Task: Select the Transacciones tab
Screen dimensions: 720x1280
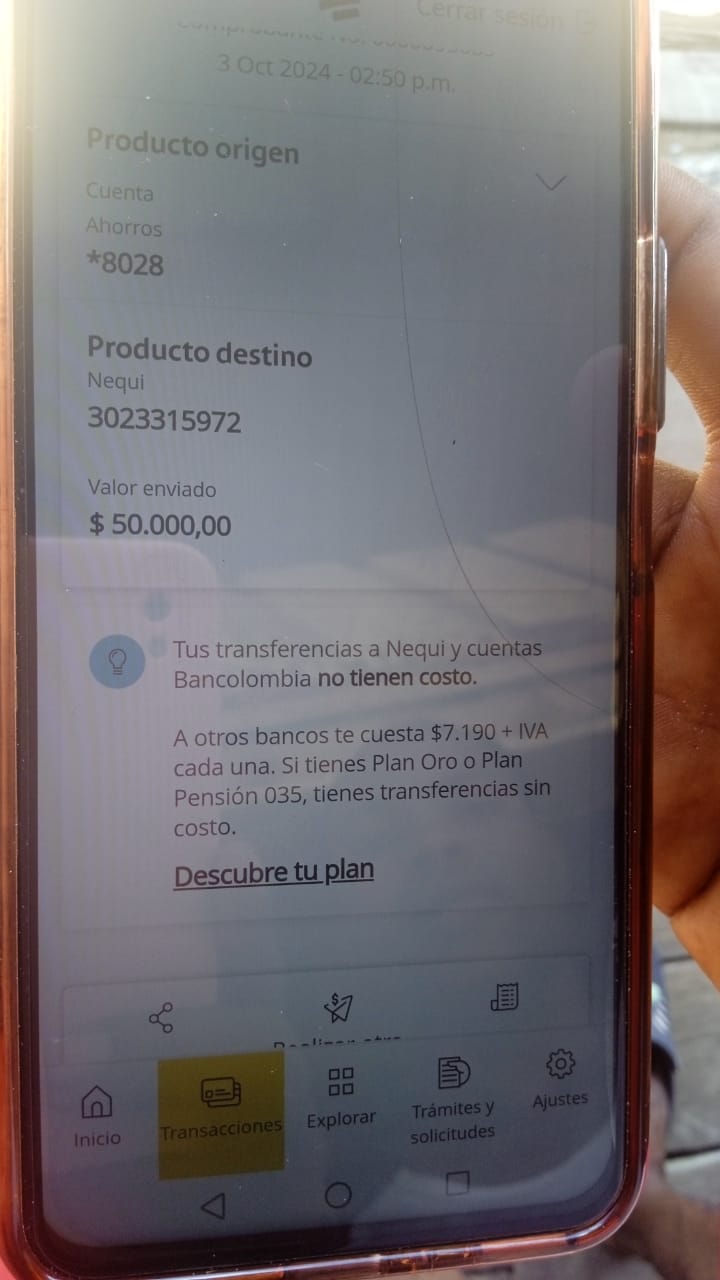Action: point(221,1108)
